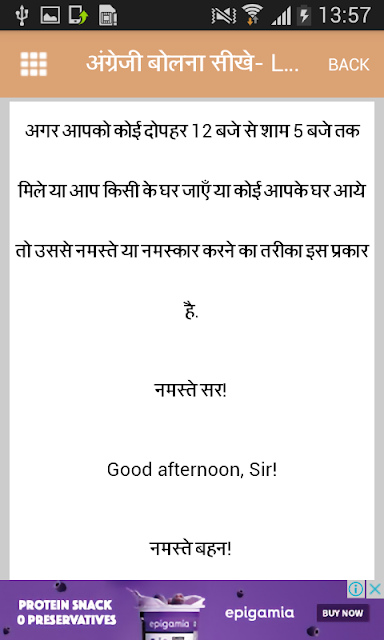Image resolution: width=384 pixels, height=640 pixels.
Task: Tap the BACK button
Action: pos(349,64)
